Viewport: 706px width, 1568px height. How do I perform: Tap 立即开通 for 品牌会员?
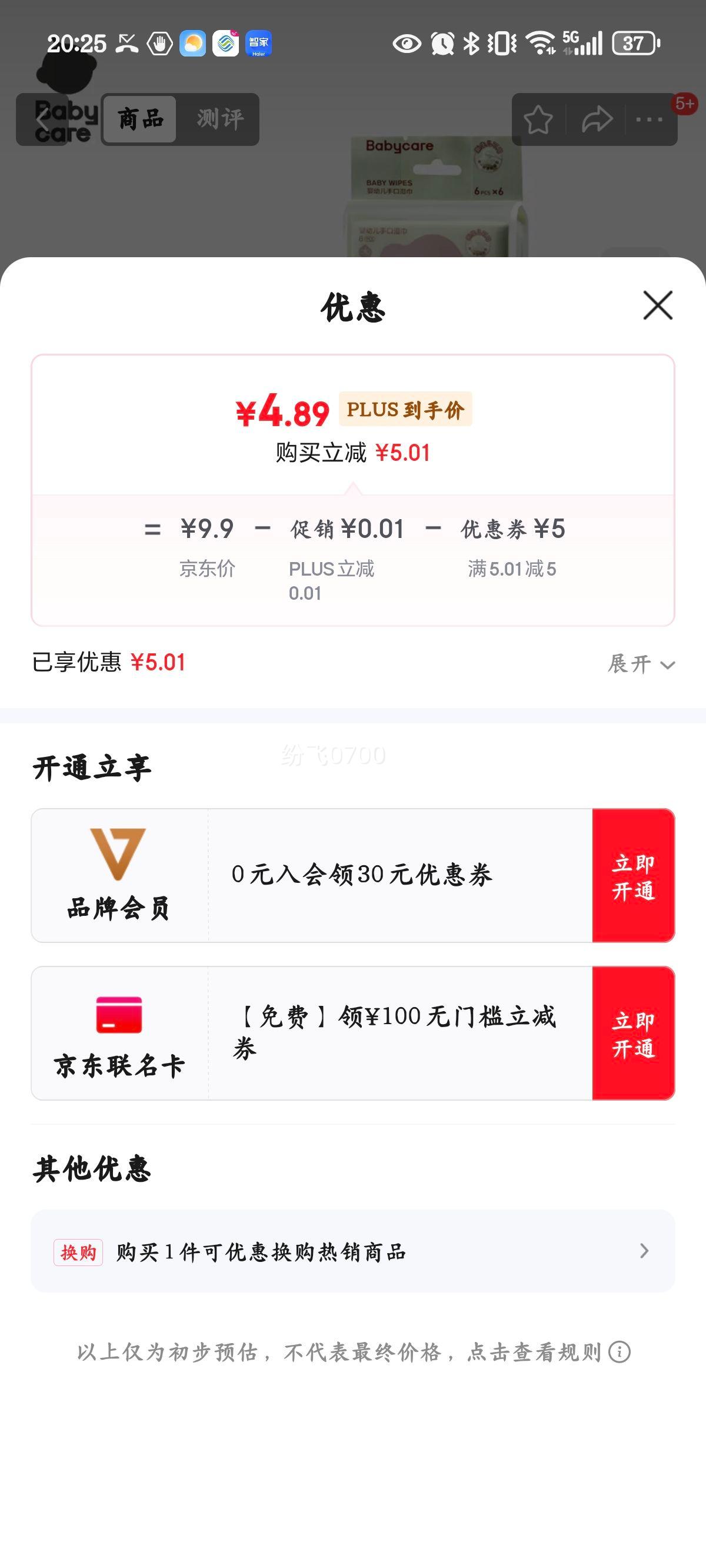point(633,875)
